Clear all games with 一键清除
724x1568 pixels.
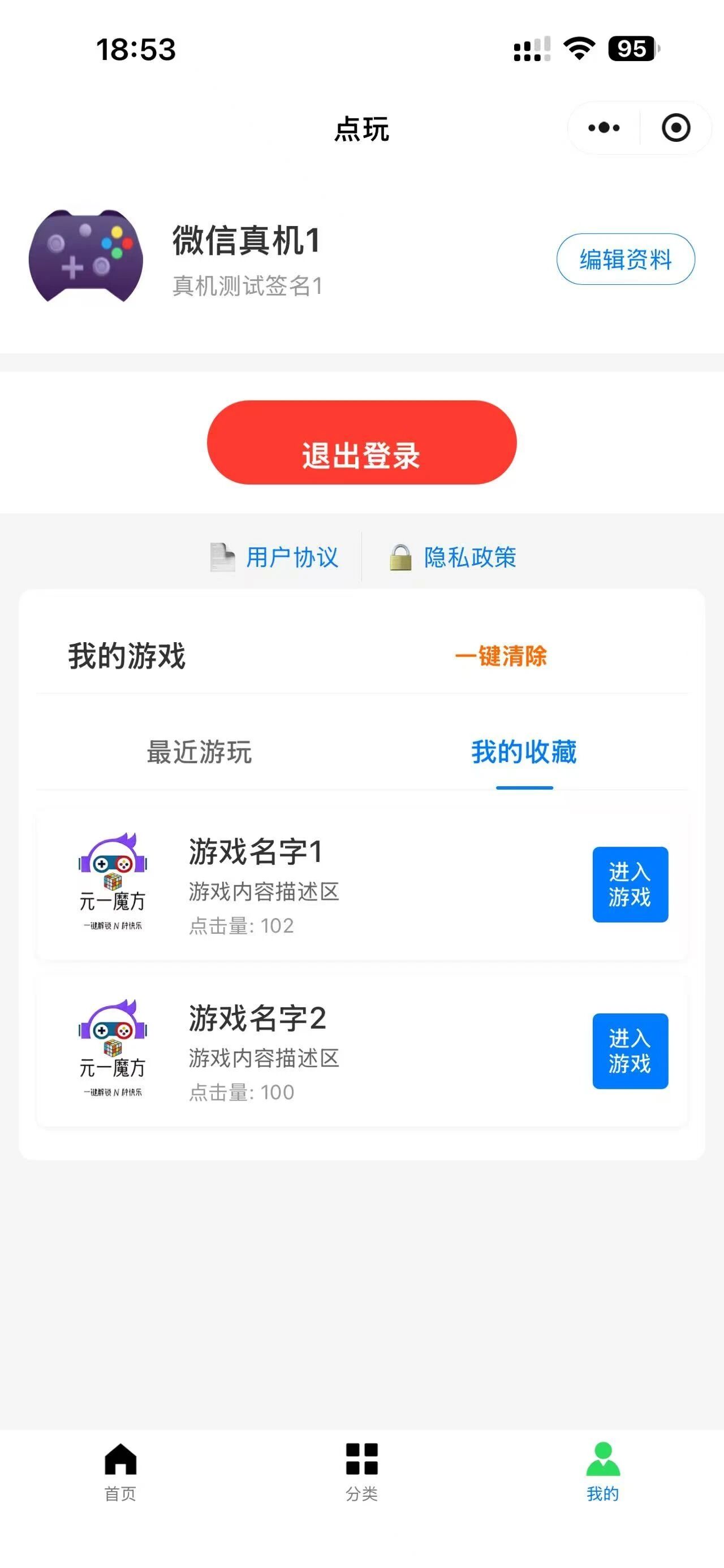point(501,656)
